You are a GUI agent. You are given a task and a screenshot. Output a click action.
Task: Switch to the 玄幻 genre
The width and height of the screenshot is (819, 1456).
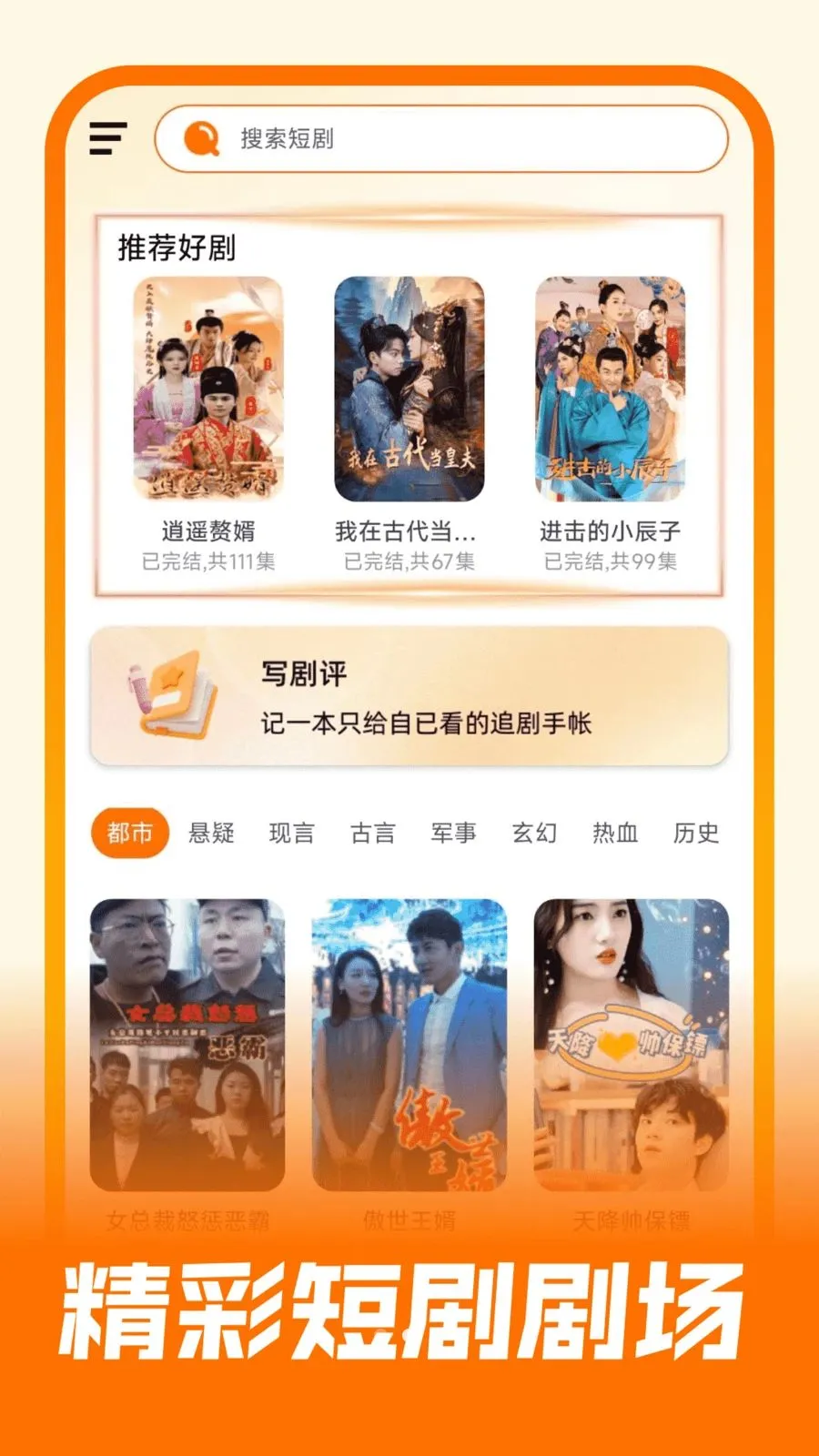click(534, 834)
